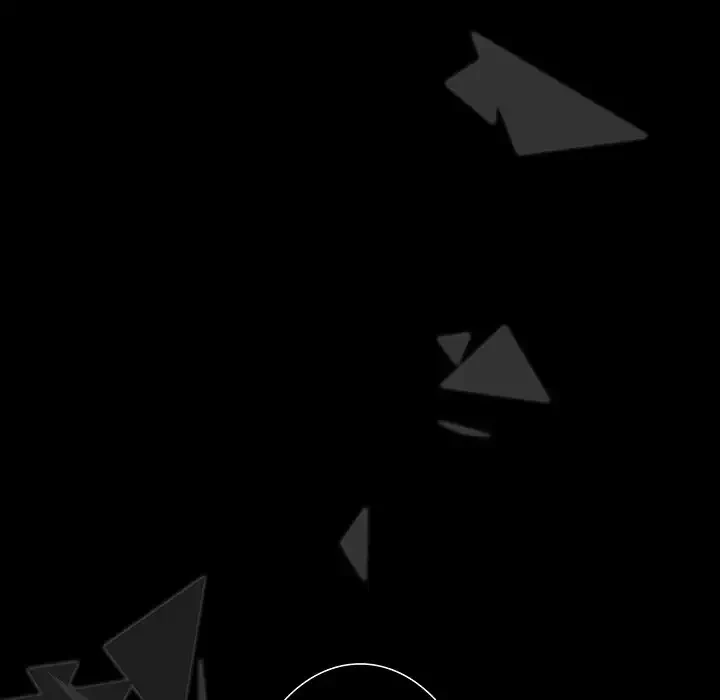Tap the circular outline button at bottom
This screenshot has width=720, height=700.
click(358, 686)
